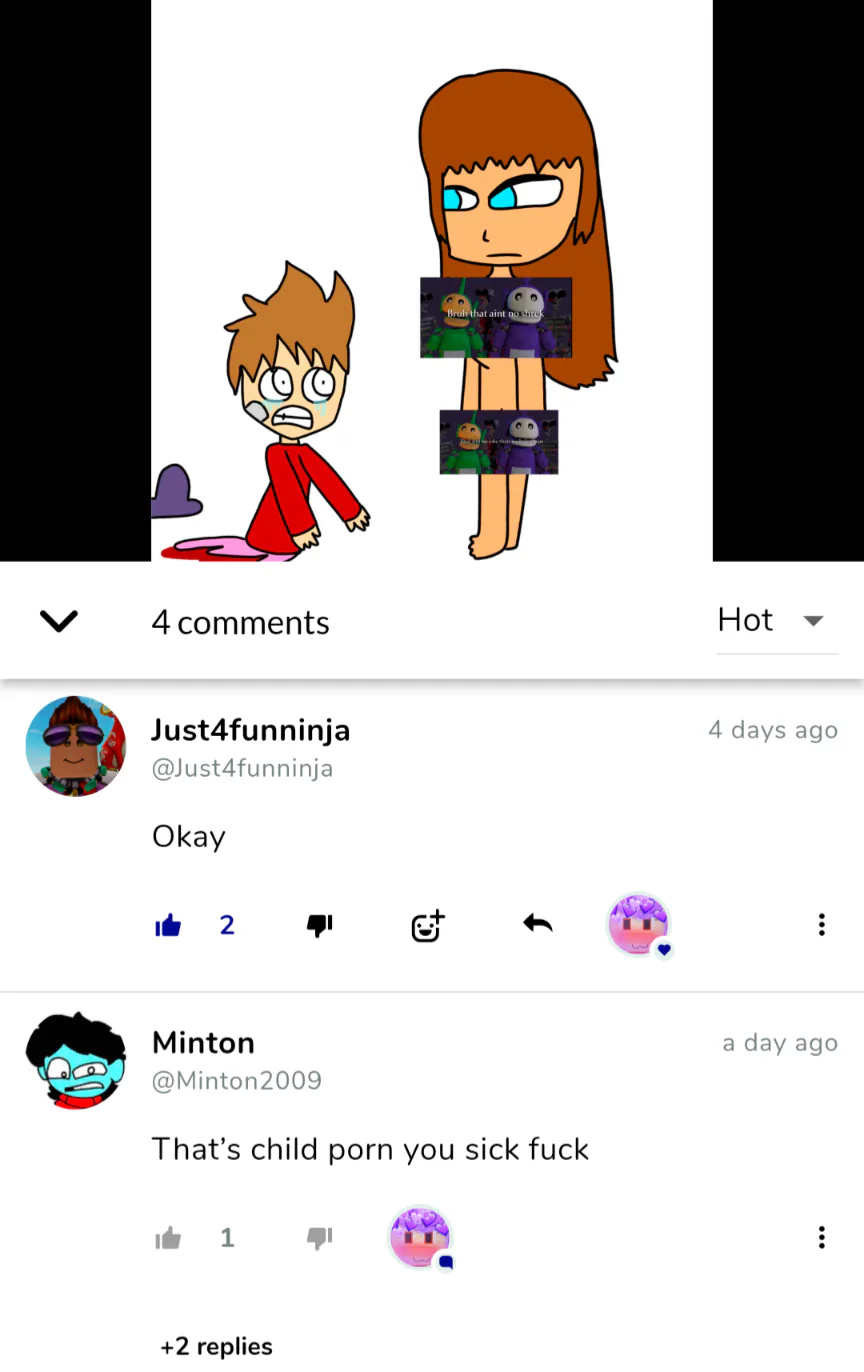Screen dimensions: 864x1372
Task: Like Minton's comment
Action: pos(168,1239)
